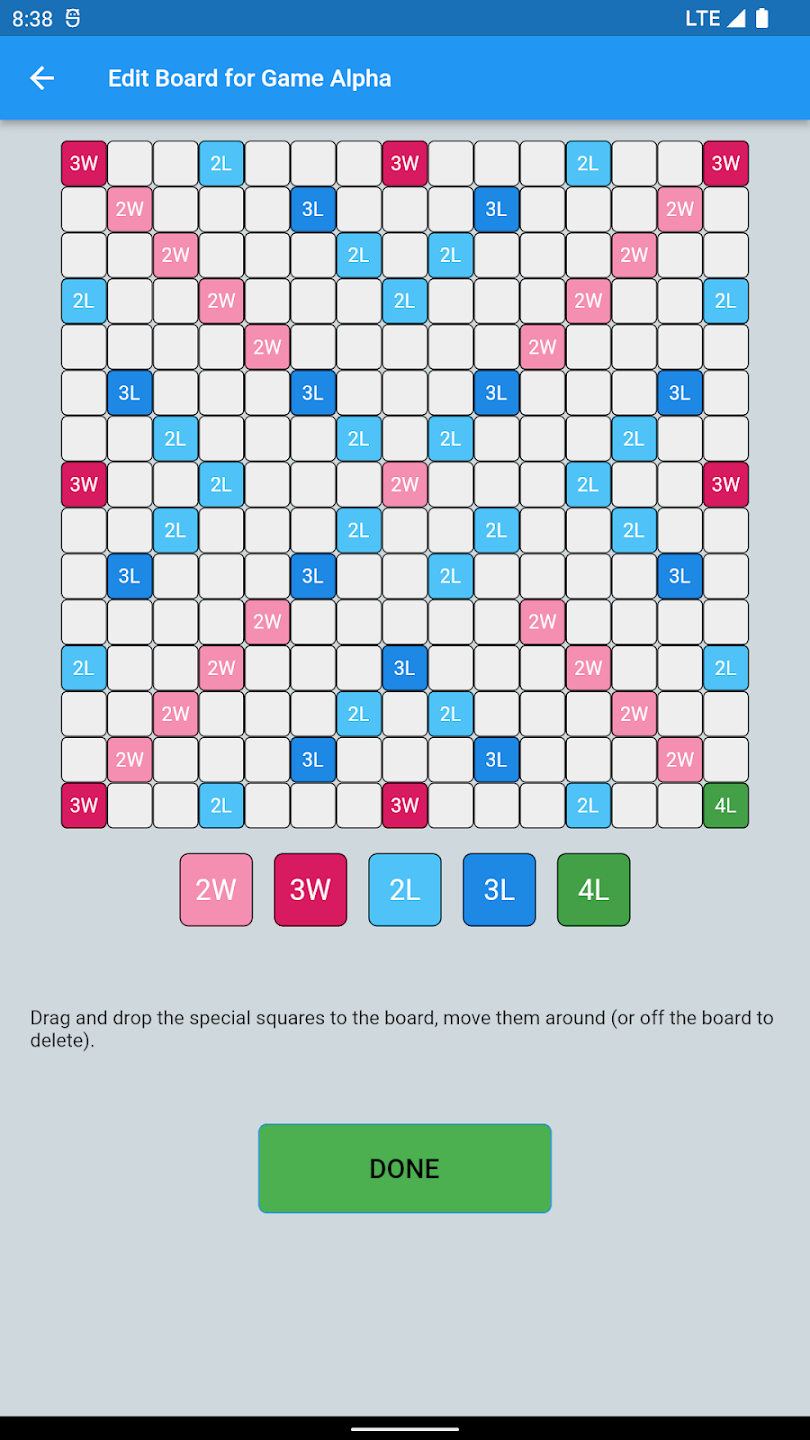Select the 4L palette tile below the board
This screenshot has height=1440, width=810.
coord(594,889)
